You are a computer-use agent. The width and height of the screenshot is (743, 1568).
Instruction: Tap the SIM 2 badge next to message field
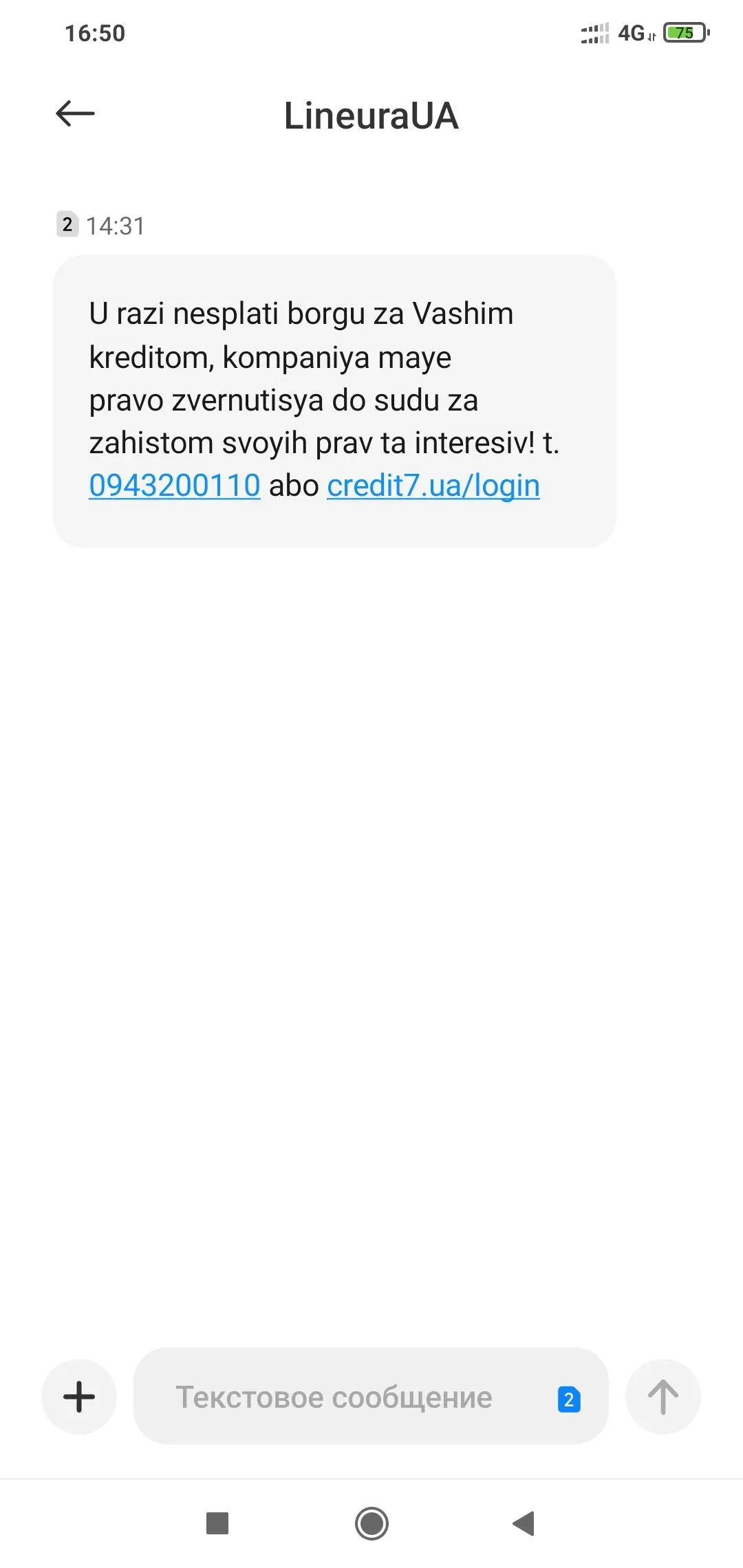click(x=568, y=1395)
